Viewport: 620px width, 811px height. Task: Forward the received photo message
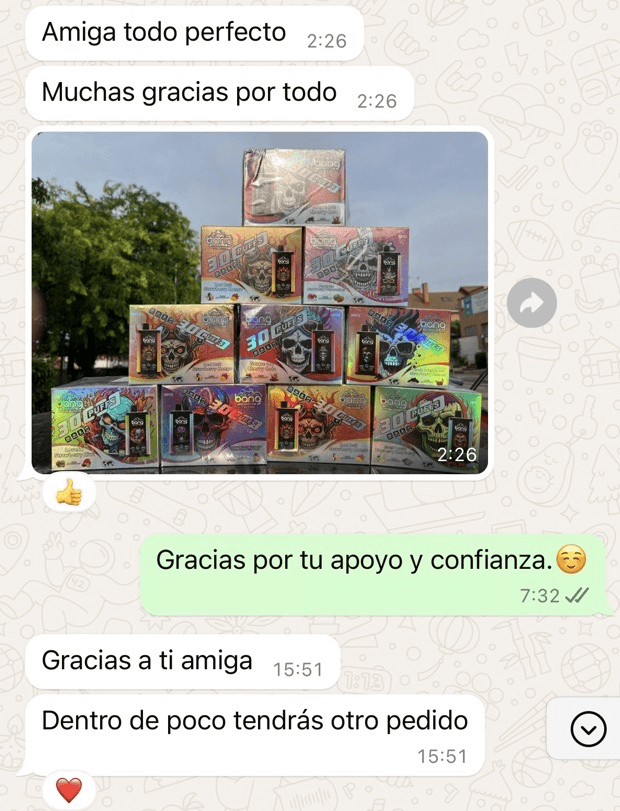531,302
